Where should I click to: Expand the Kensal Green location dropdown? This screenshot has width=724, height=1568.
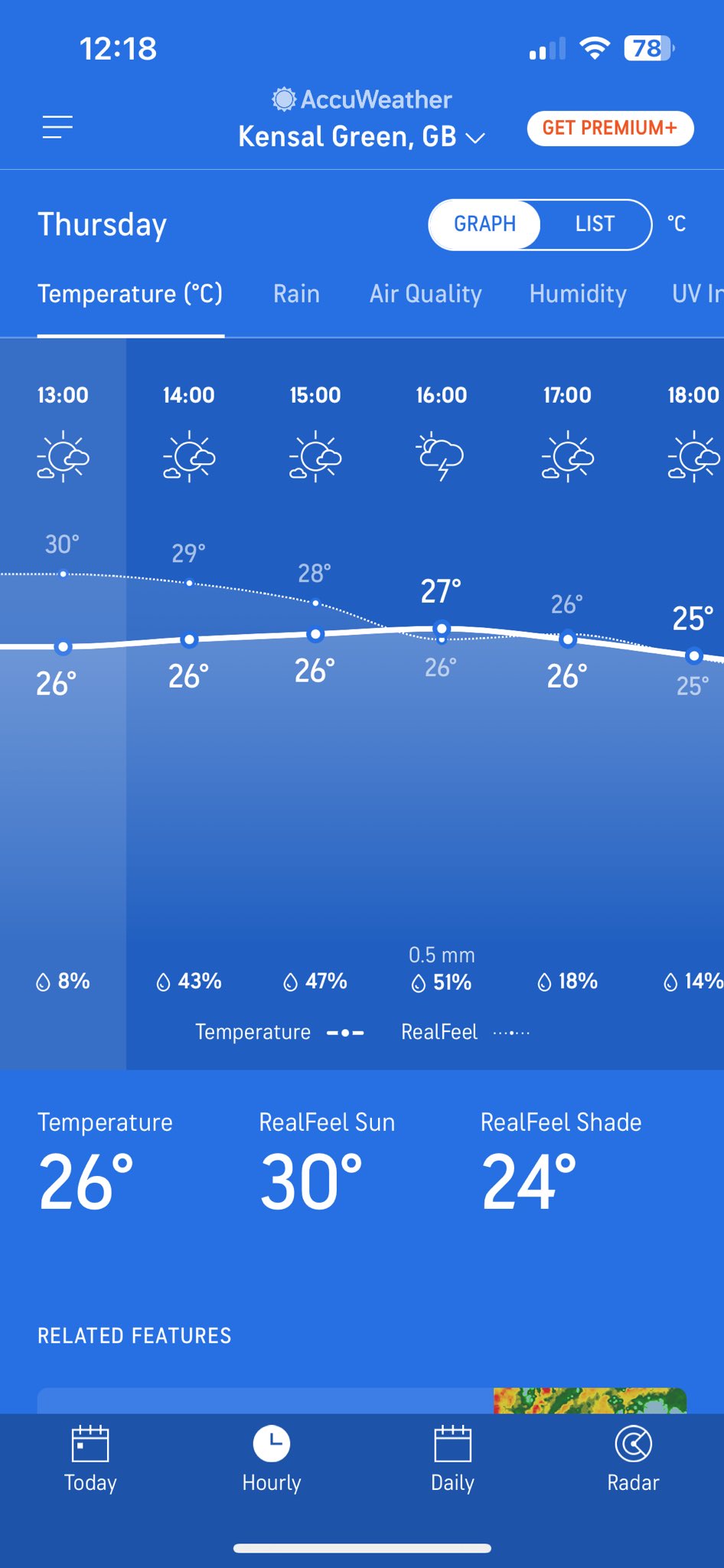361,137
